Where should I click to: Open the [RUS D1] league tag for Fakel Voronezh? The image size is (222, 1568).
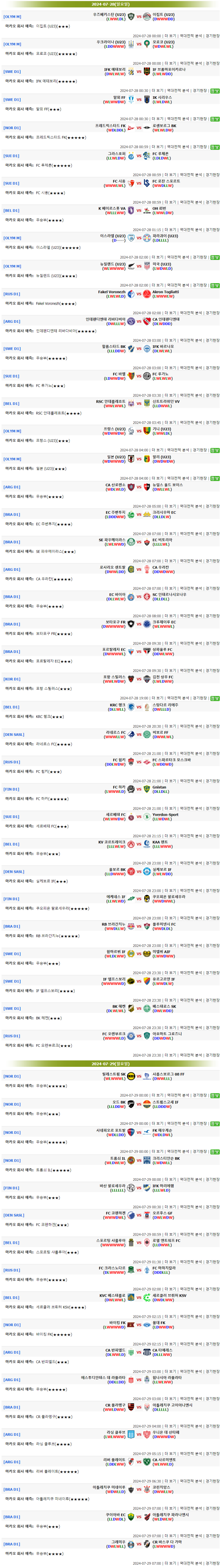(x=11, y=294)
